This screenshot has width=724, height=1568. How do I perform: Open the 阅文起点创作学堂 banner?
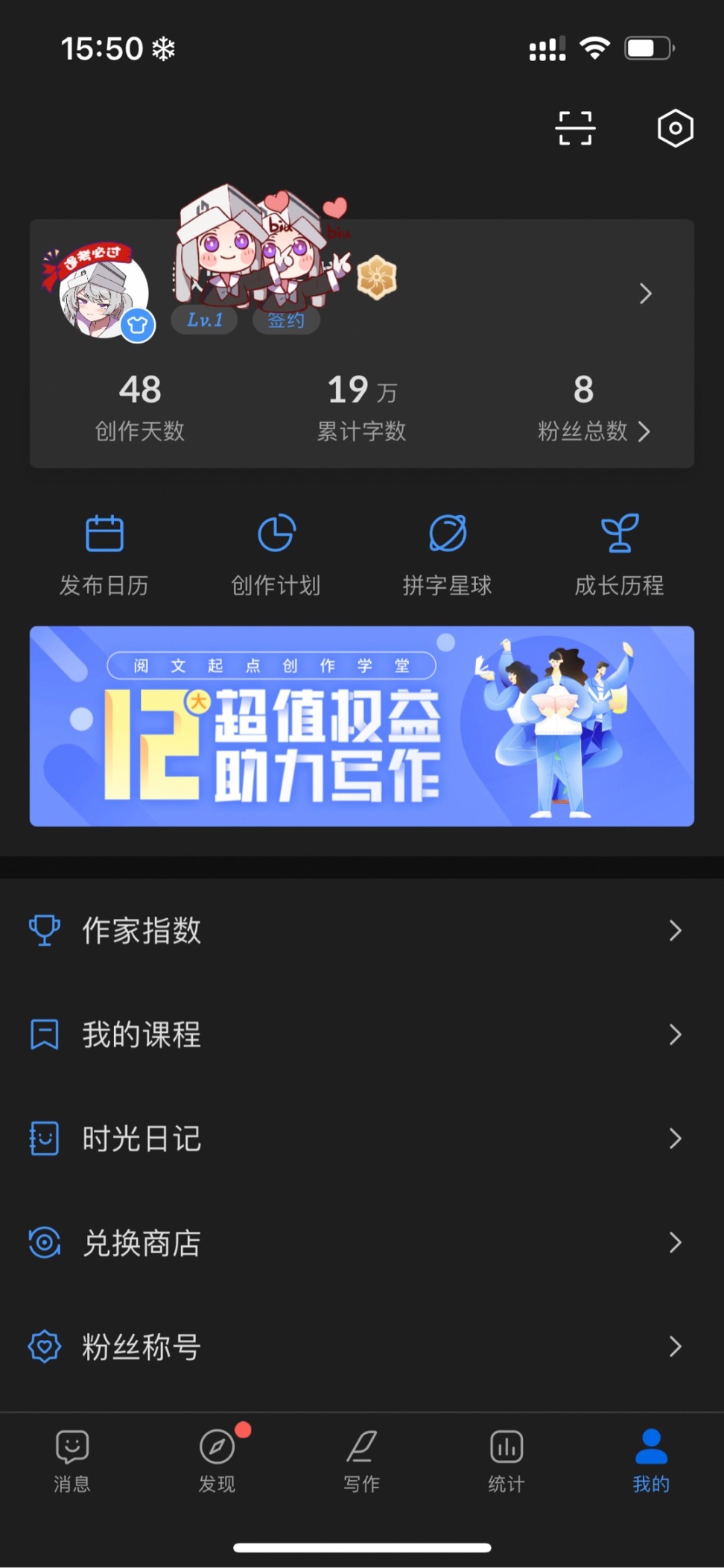(362, 726)
